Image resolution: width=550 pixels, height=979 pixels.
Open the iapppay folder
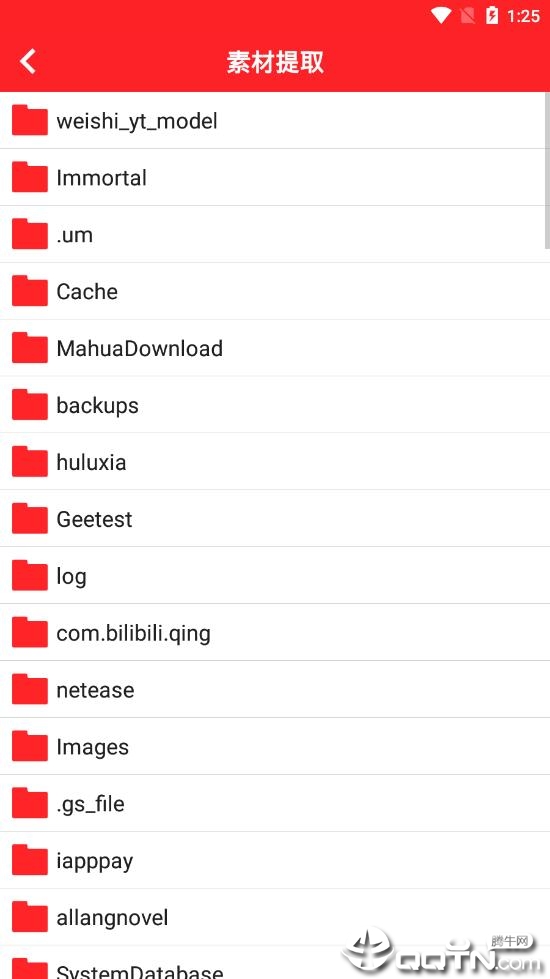[275, 860]
